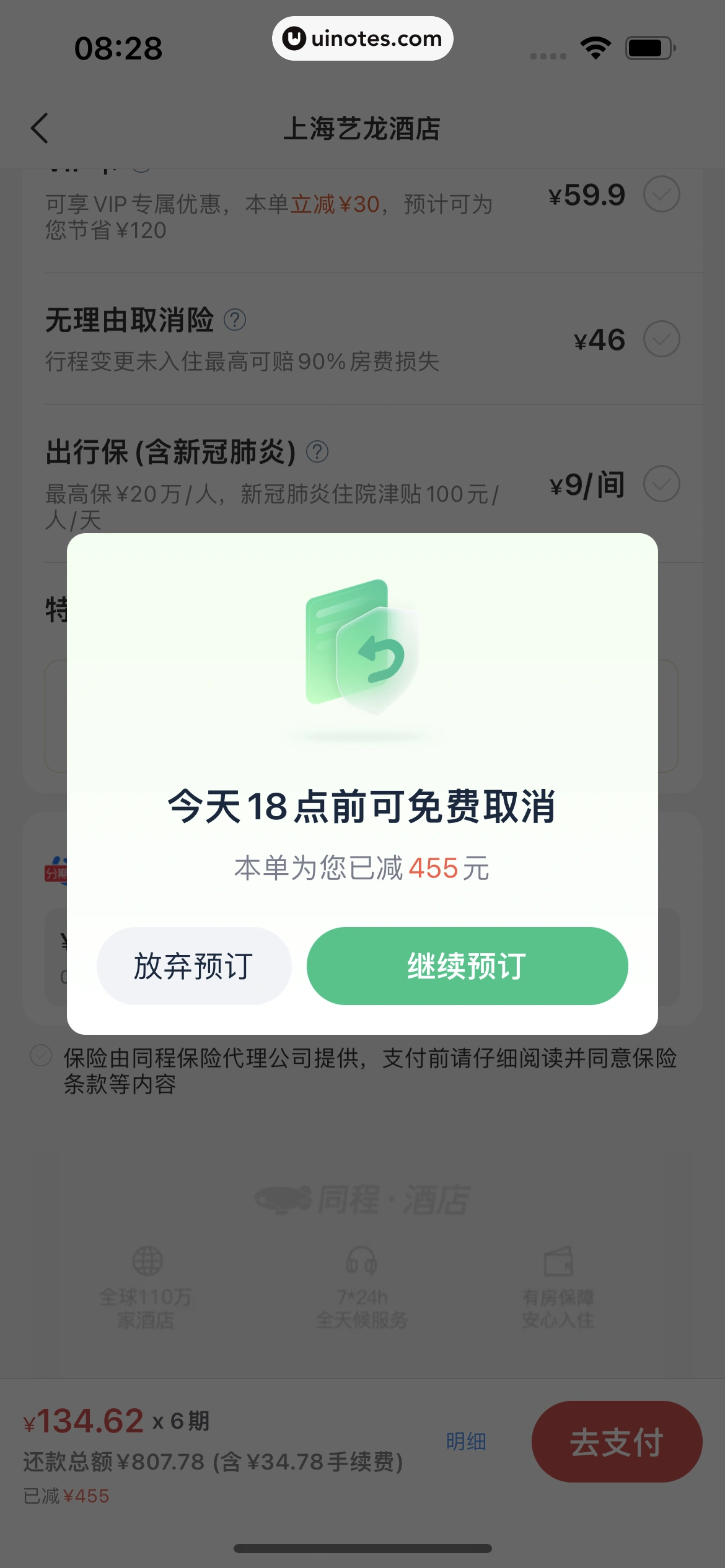Tap 去支付 to proceed to payment
This screenshot has width=725, height=1568.
(617, 1441)
